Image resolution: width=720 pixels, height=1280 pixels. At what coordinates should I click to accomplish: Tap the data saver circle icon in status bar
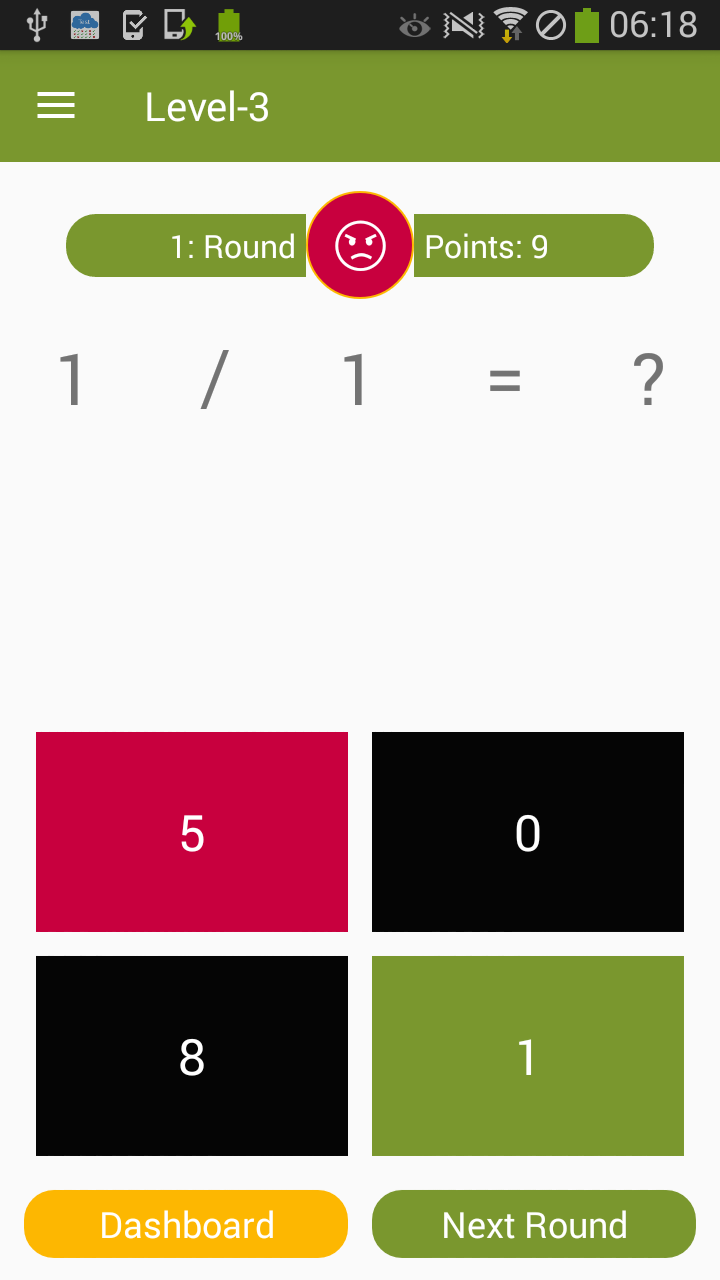click(x=552, y=25)
